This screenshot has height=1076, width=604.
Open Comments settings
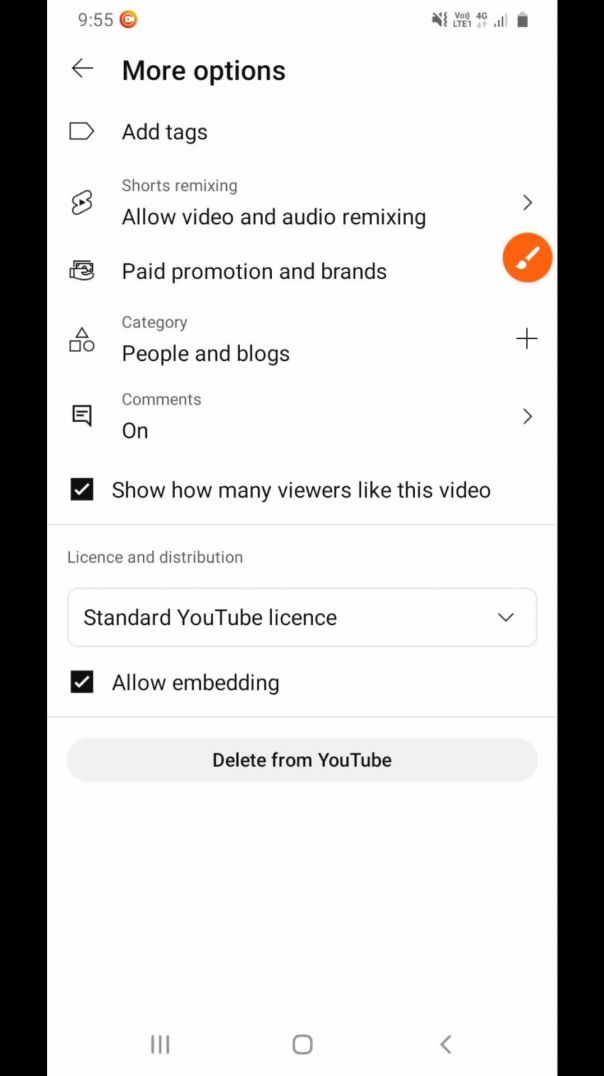click(300, 416)
